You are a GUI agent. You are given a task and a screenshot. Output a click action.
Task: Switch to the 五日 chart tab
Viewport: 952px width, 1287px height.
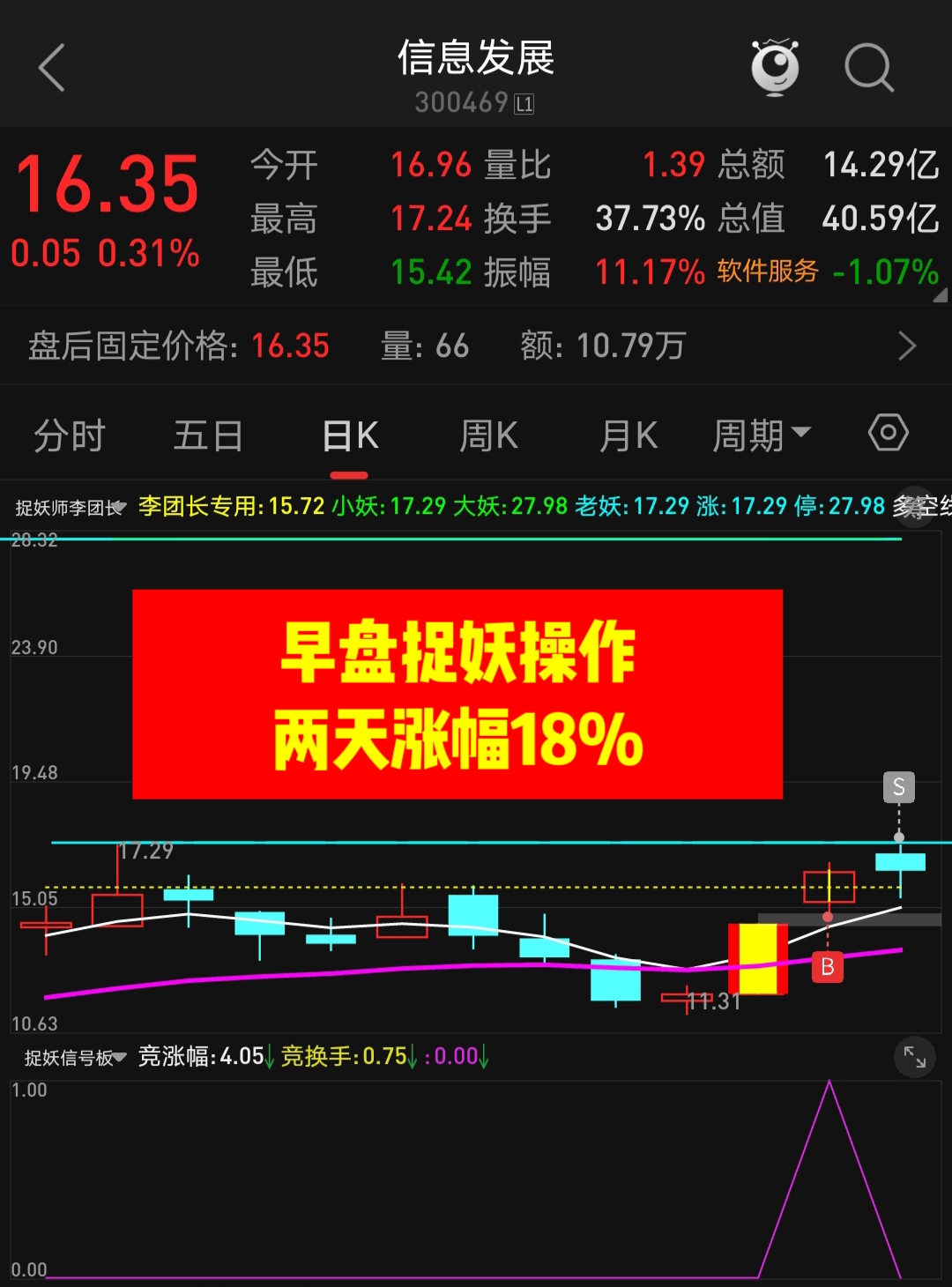tap(208, 435)
